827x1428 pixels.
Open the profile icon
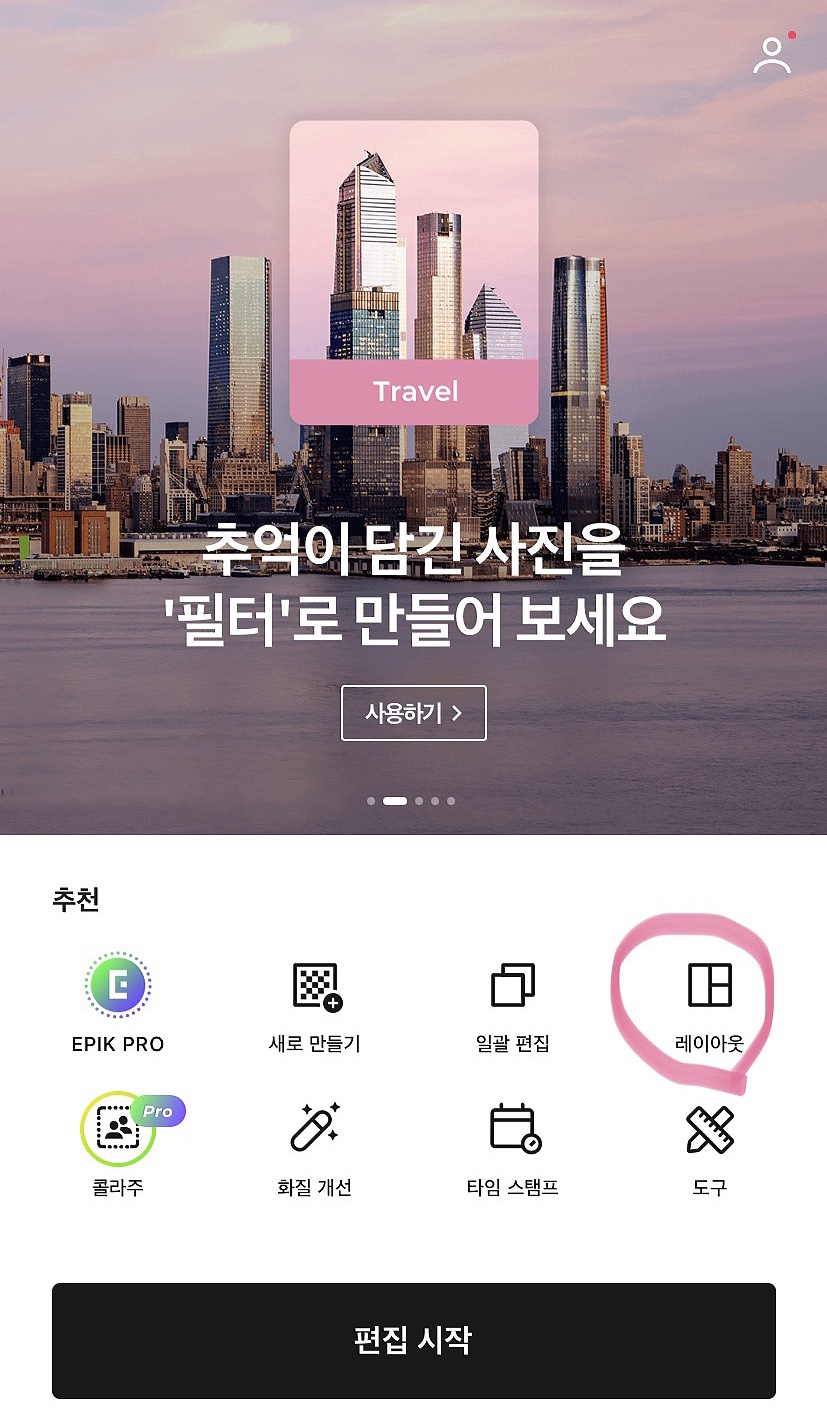click(x=773, y=55)
